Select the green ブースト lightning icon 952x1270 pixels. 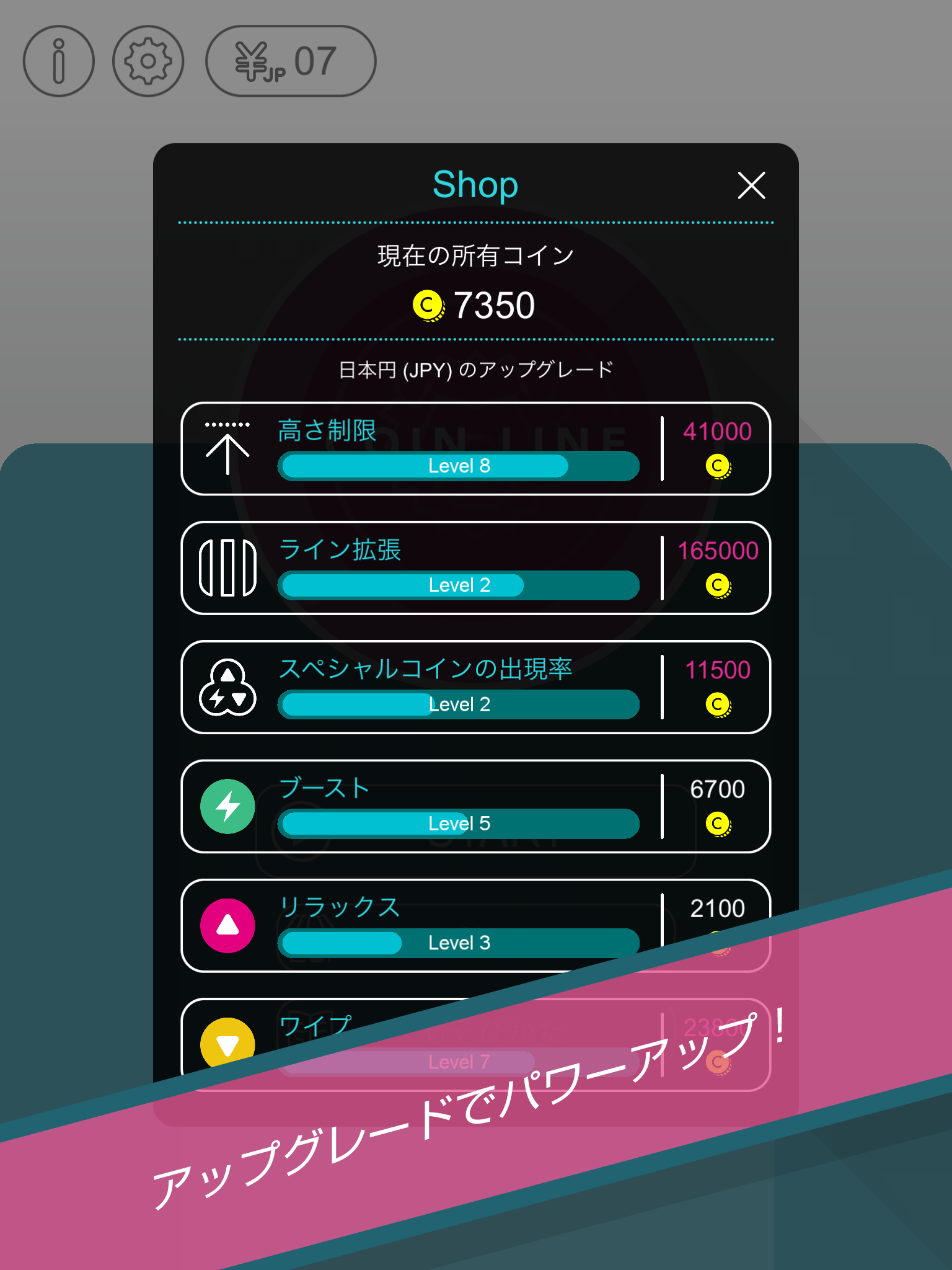227,806
